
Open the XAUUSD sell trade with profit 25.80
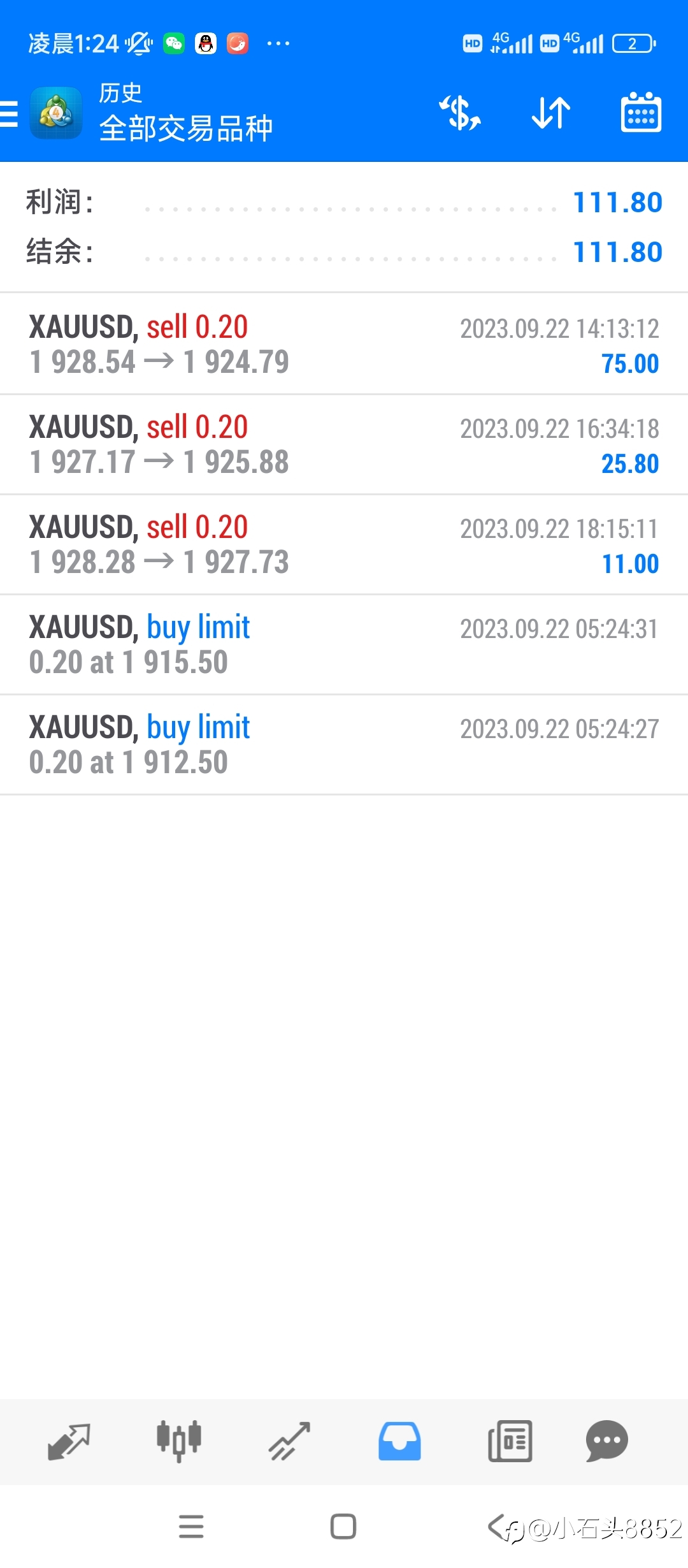pos(344,444)
